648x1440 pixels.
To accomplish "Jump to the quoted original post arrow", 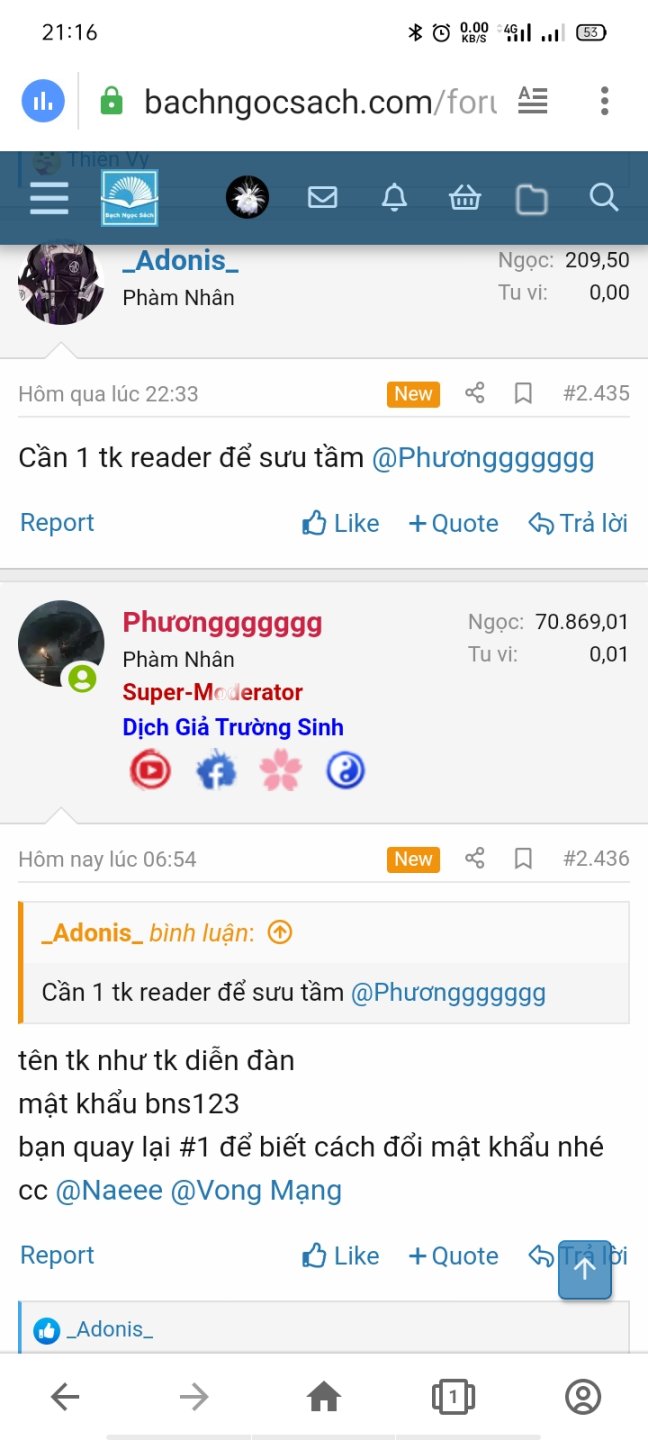I will point(280,933).
